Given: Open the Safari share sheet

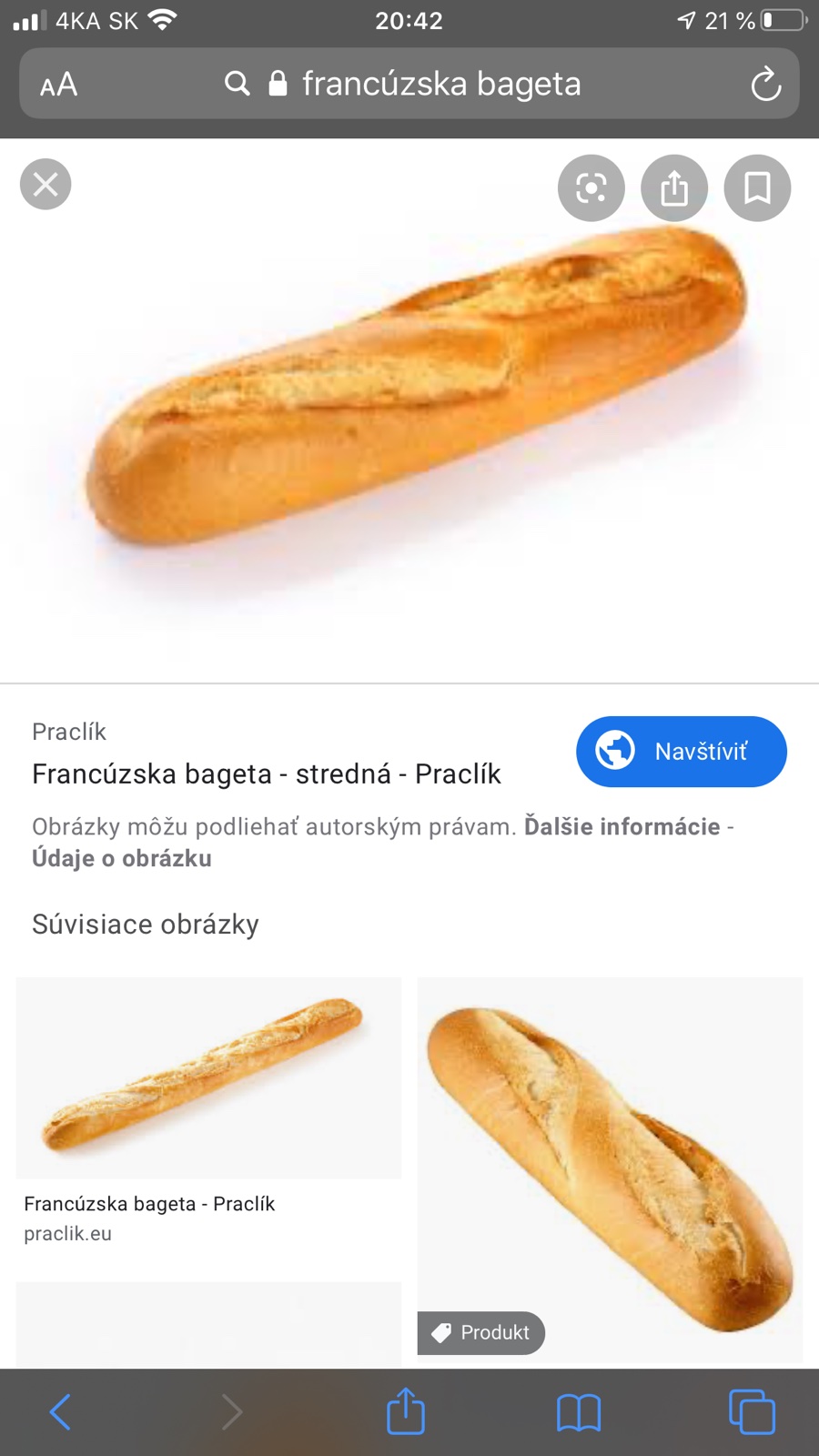Looking at the screenshot, I should (406, 1411).
